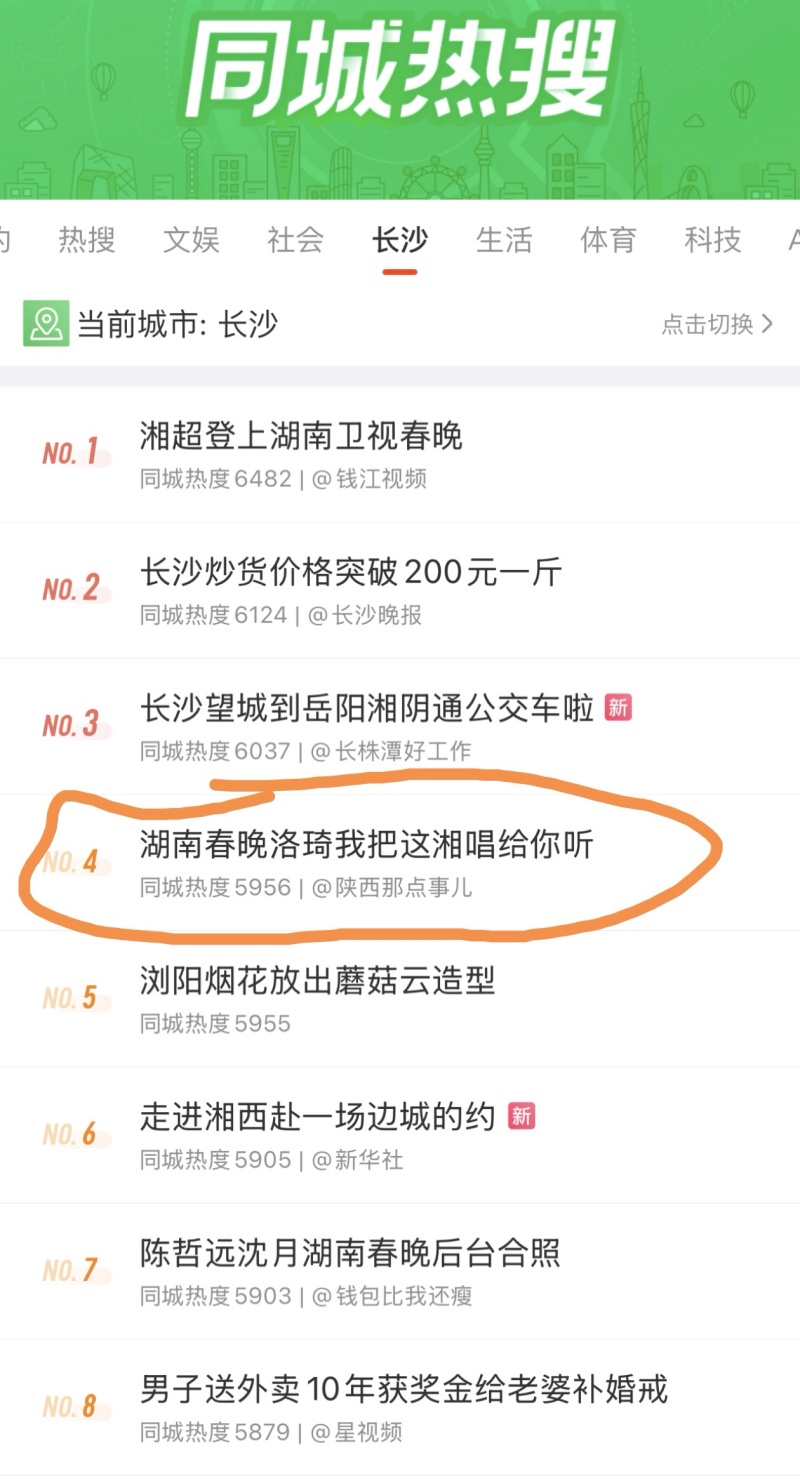Open the circled 湖南春晚洛琦 trending topic

tap(366, 845)
